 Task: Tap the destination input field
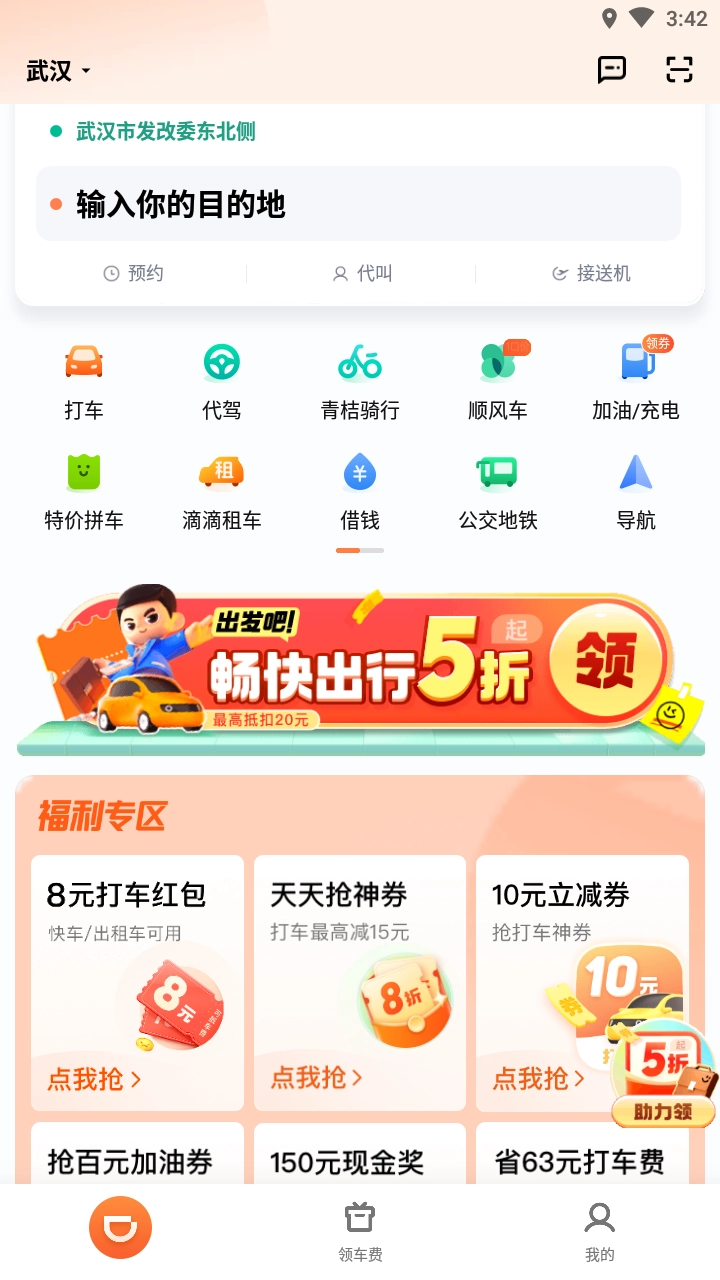(360, 204)
